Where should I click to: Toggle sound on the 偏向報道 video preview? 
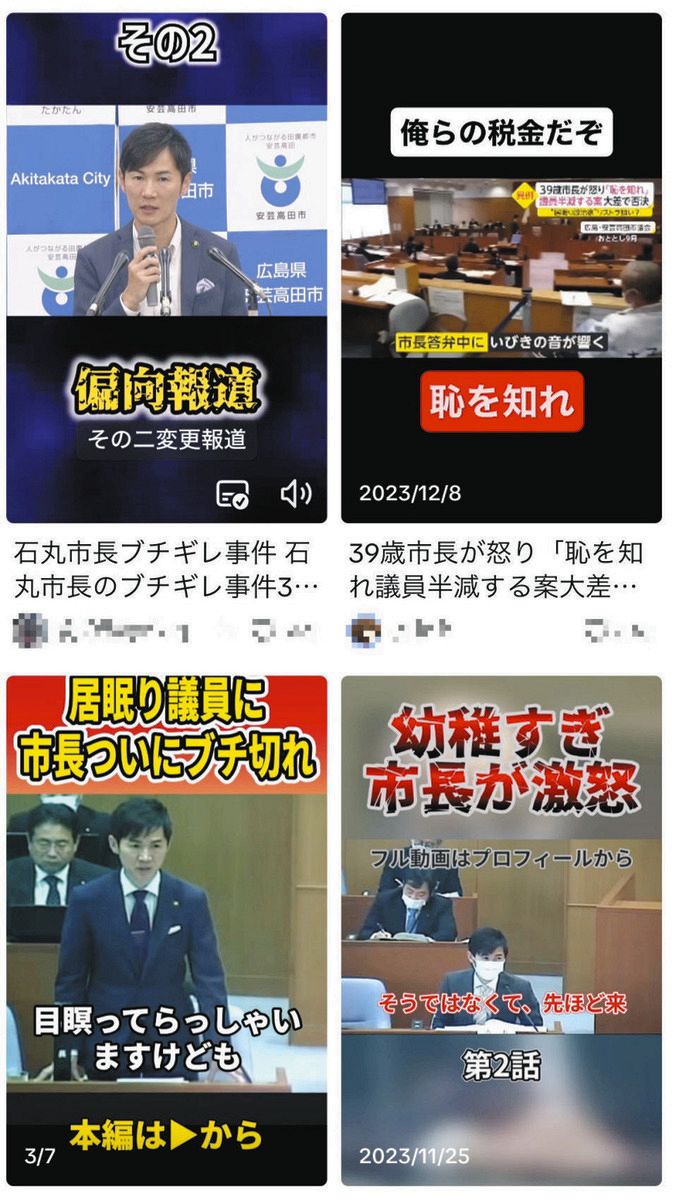[295, 493]
